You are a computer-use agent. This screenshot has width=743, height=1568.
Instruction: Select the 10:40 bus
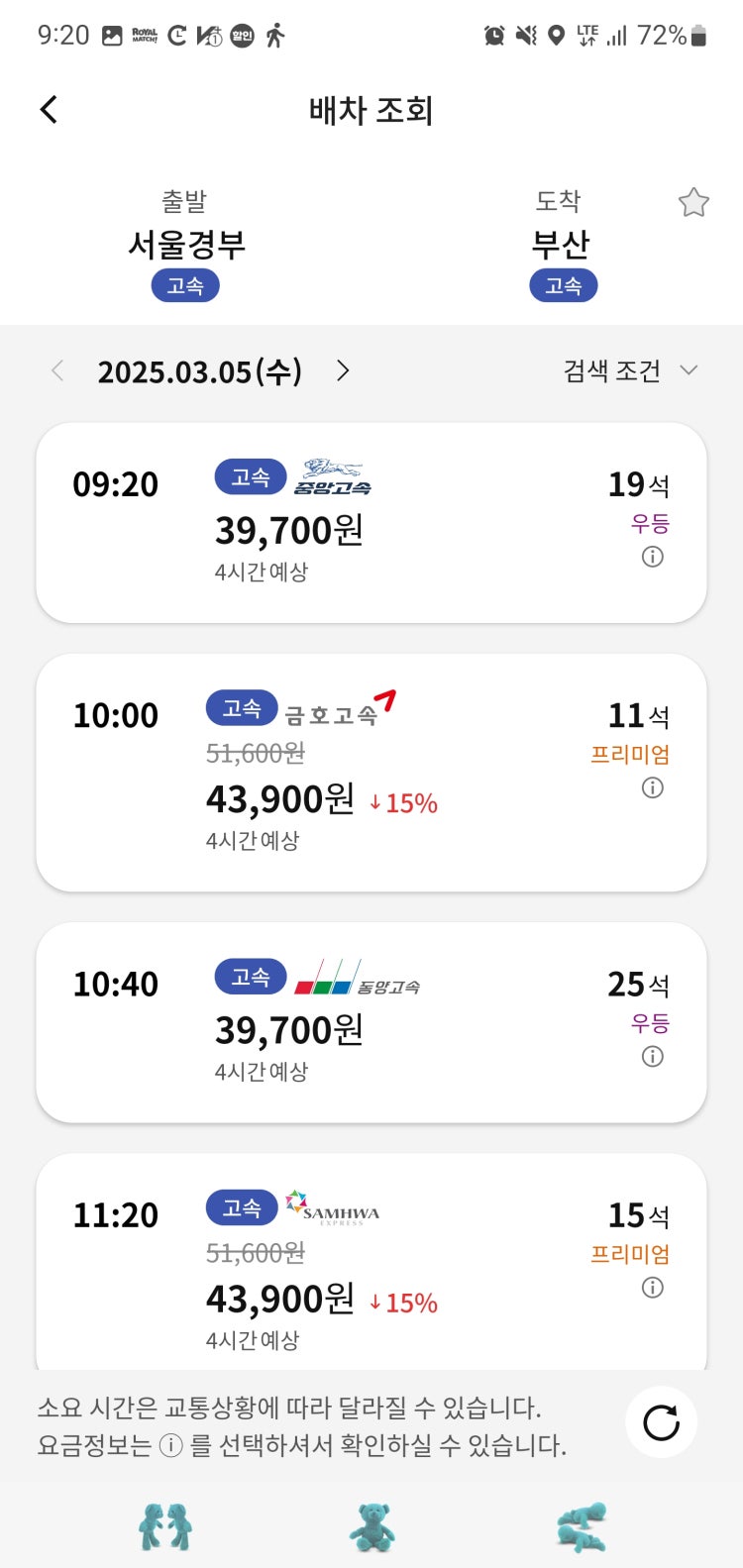[371, 1022]
